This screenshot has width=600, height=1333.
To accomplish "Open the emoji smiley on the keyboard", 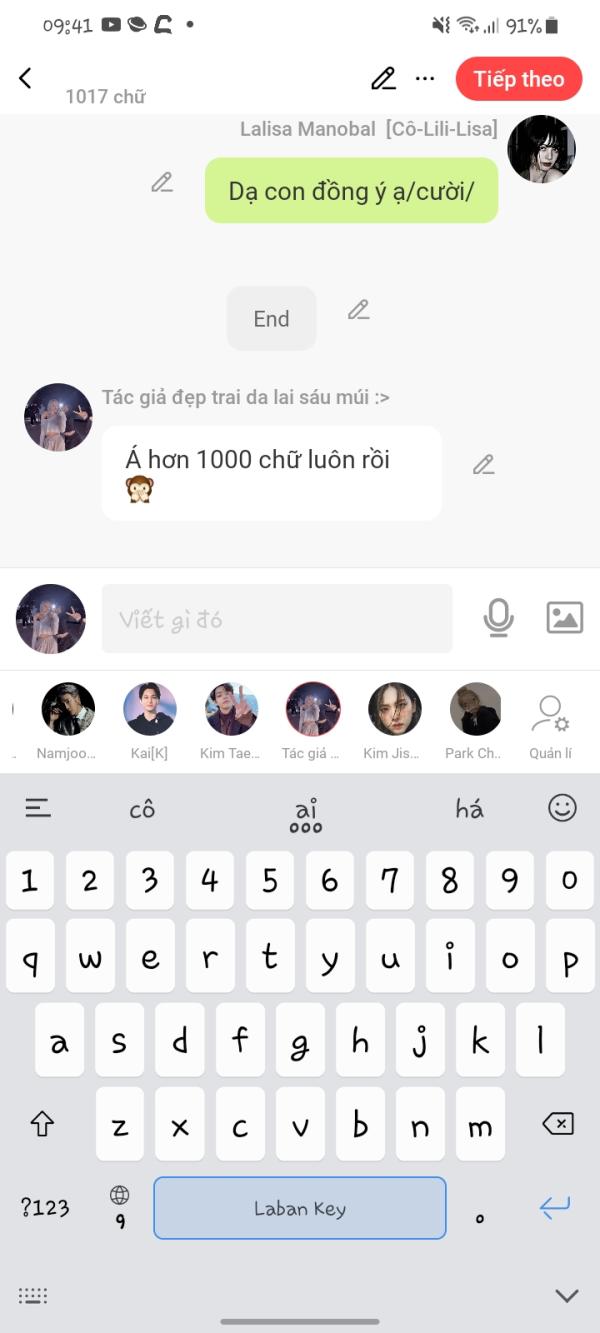I will (563, 808).
